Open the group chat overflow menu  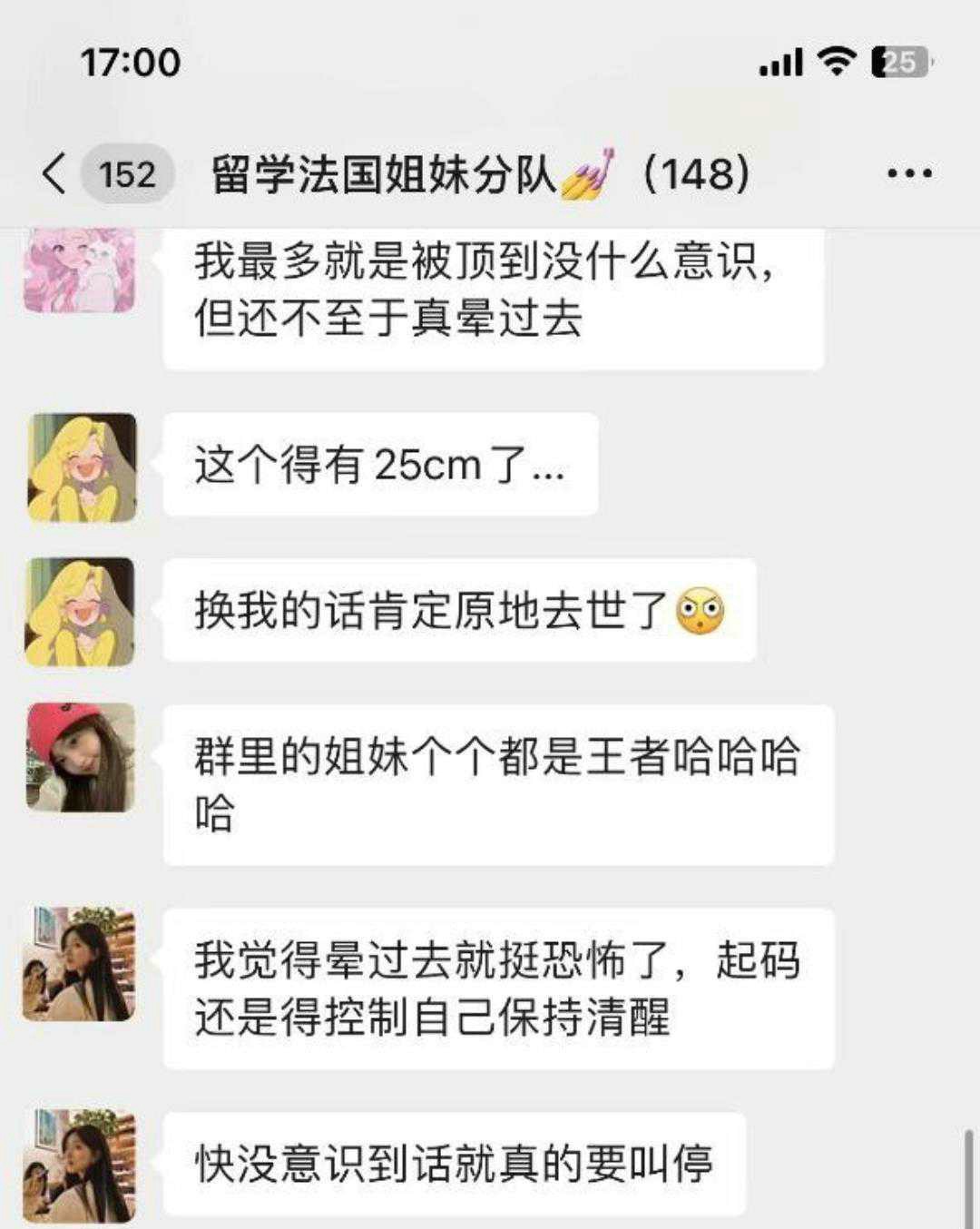(x=908, y=172)
